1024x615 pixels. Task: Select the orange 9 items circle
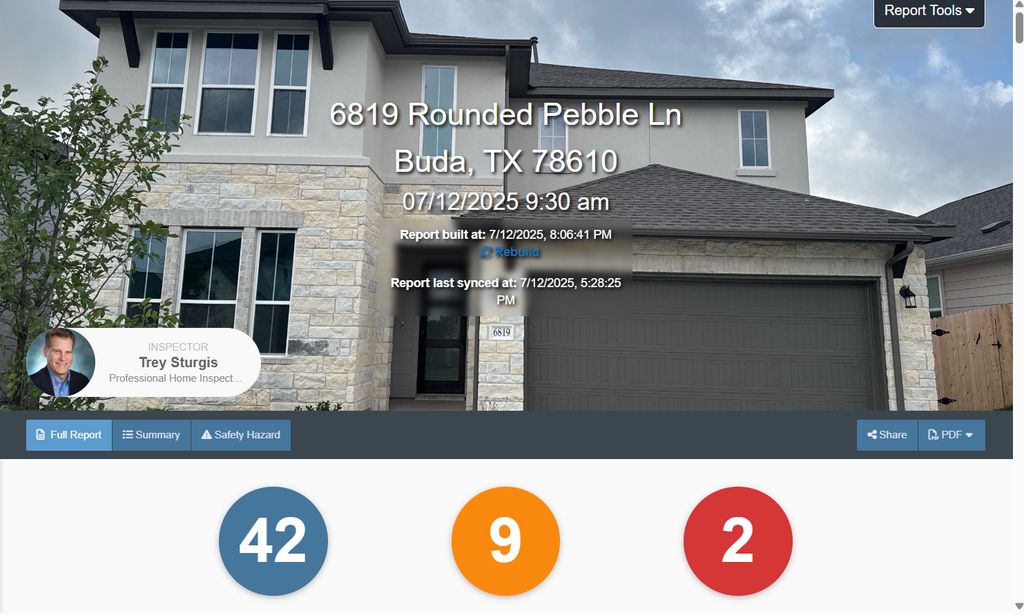(x=506, y=541)
